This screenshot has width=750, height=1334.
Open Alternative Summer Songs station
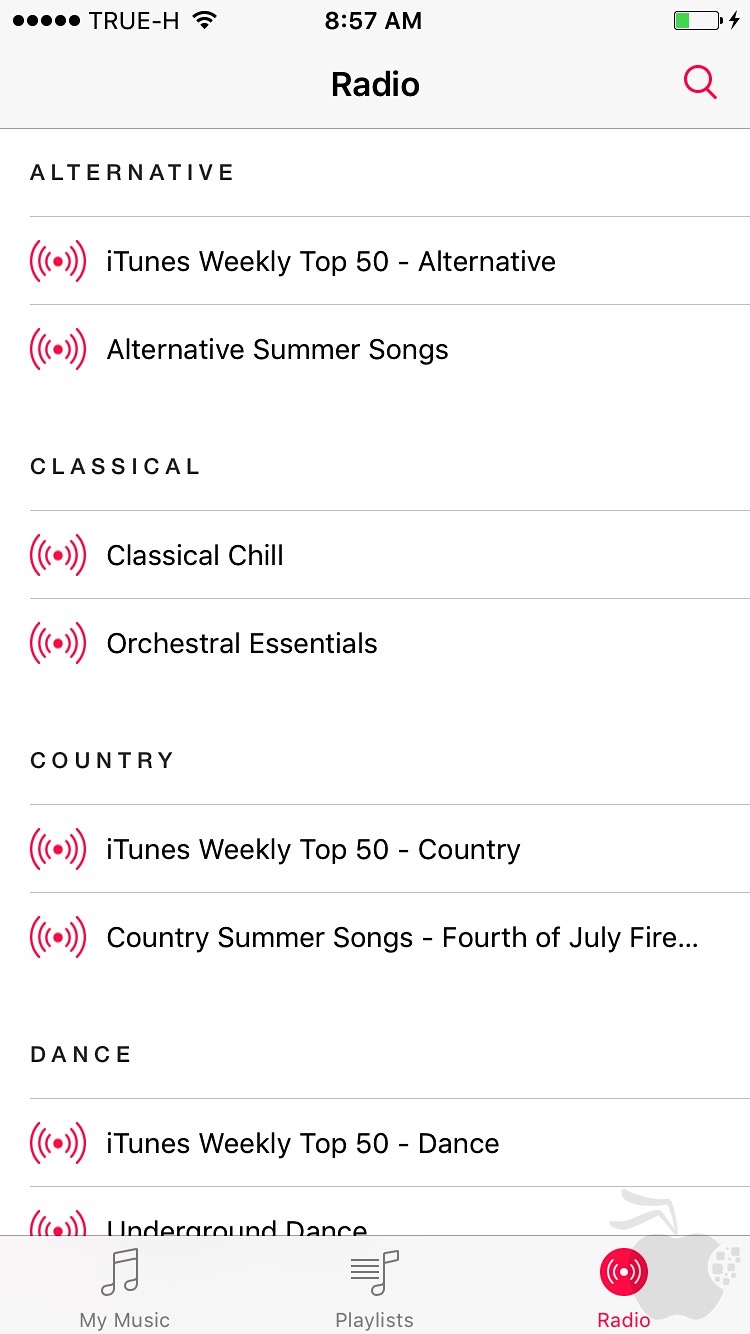(277, 349)
